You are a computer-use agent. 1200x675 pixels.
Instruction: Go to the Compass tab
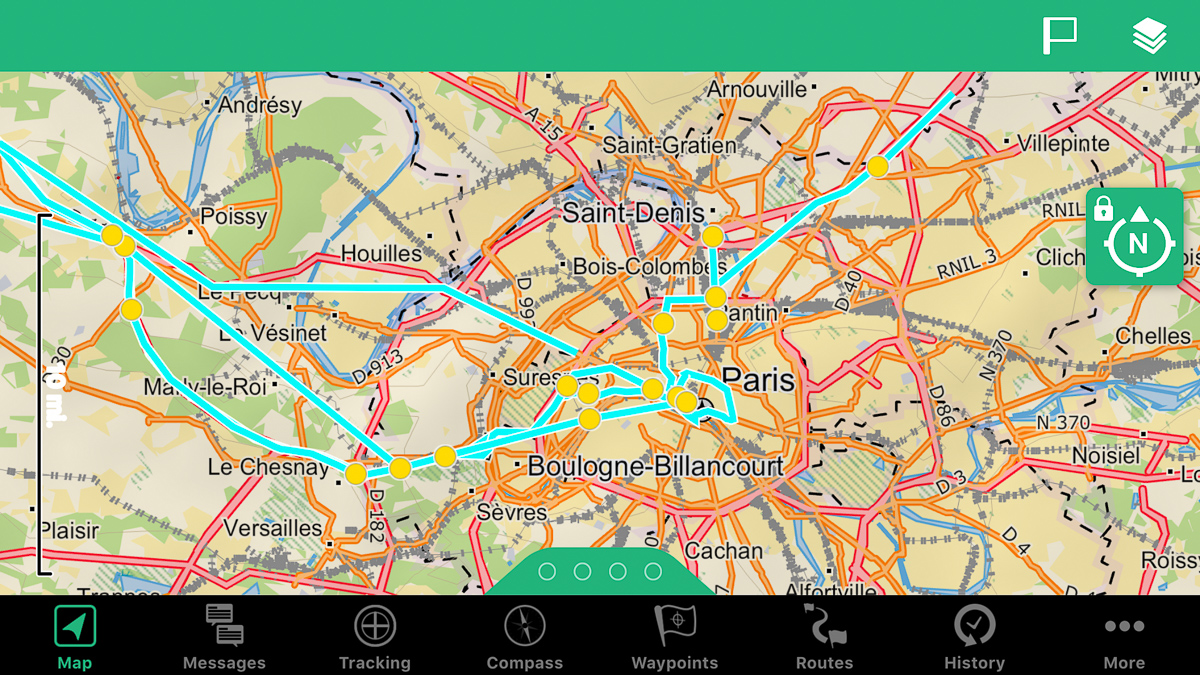524,637
